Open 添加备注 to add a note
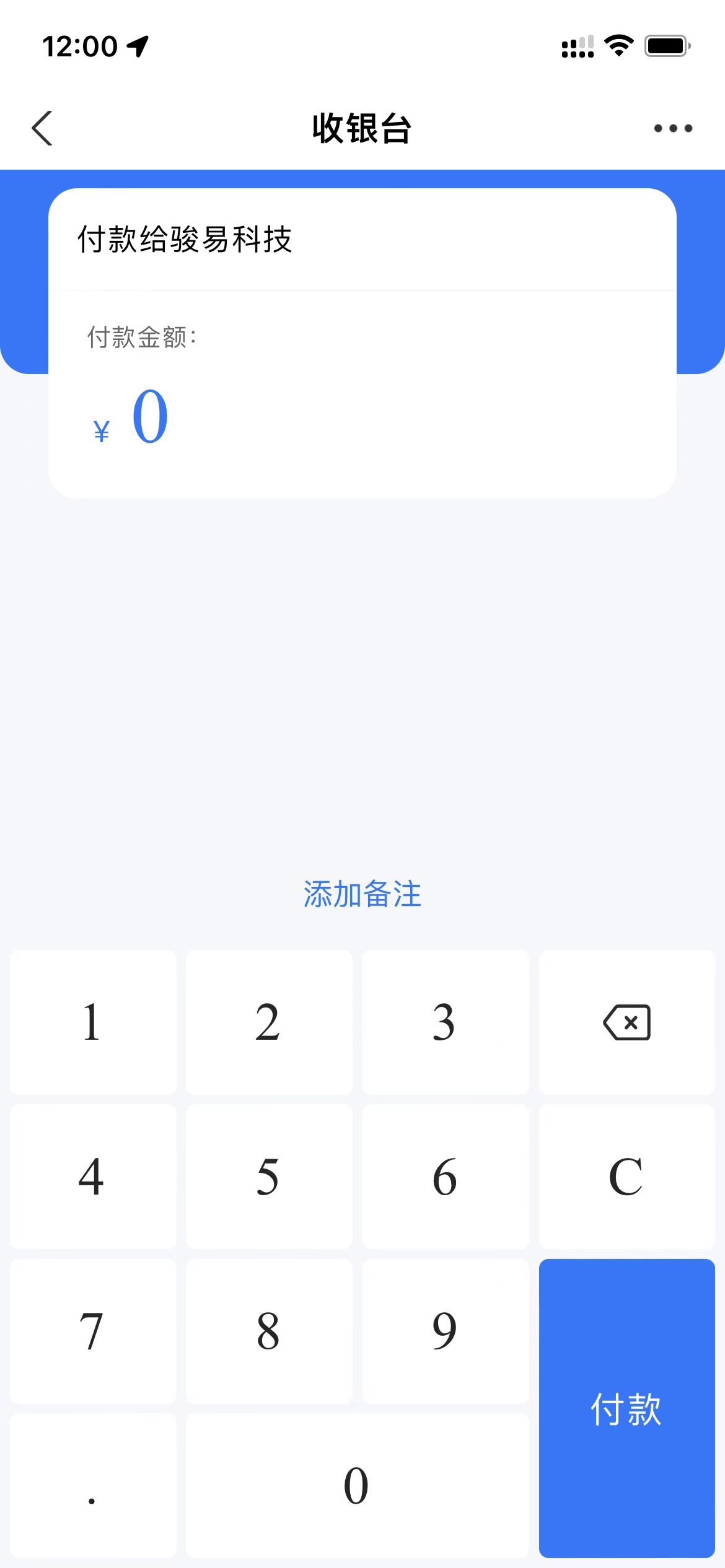The height and width of the screenshot is (1568, 725). (x=361, y=894)
